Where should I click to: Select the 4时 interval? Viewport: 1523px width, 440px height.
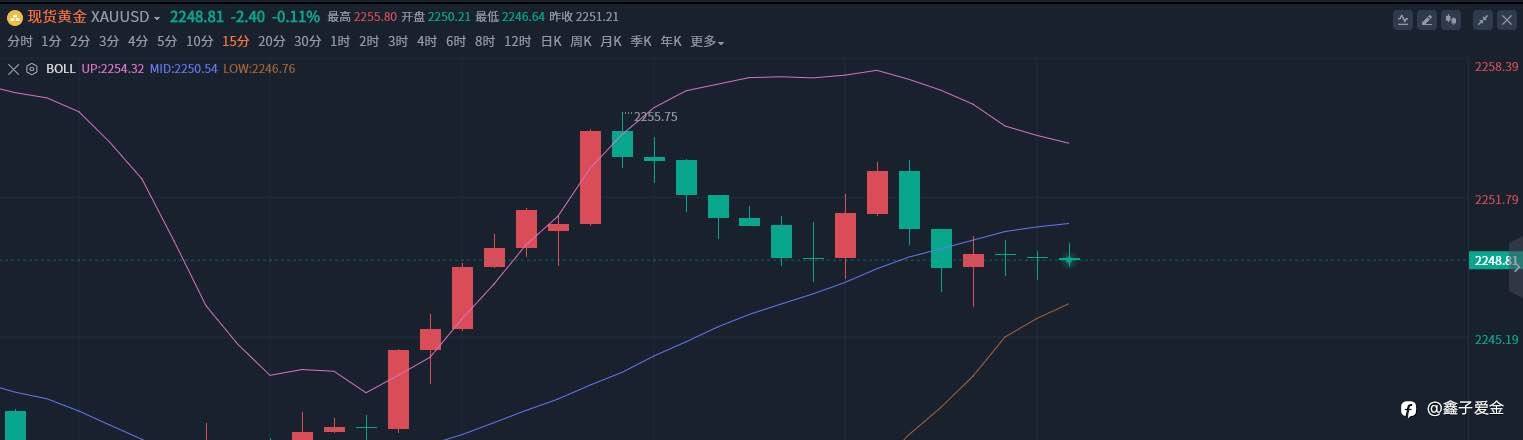coord(427,41)
